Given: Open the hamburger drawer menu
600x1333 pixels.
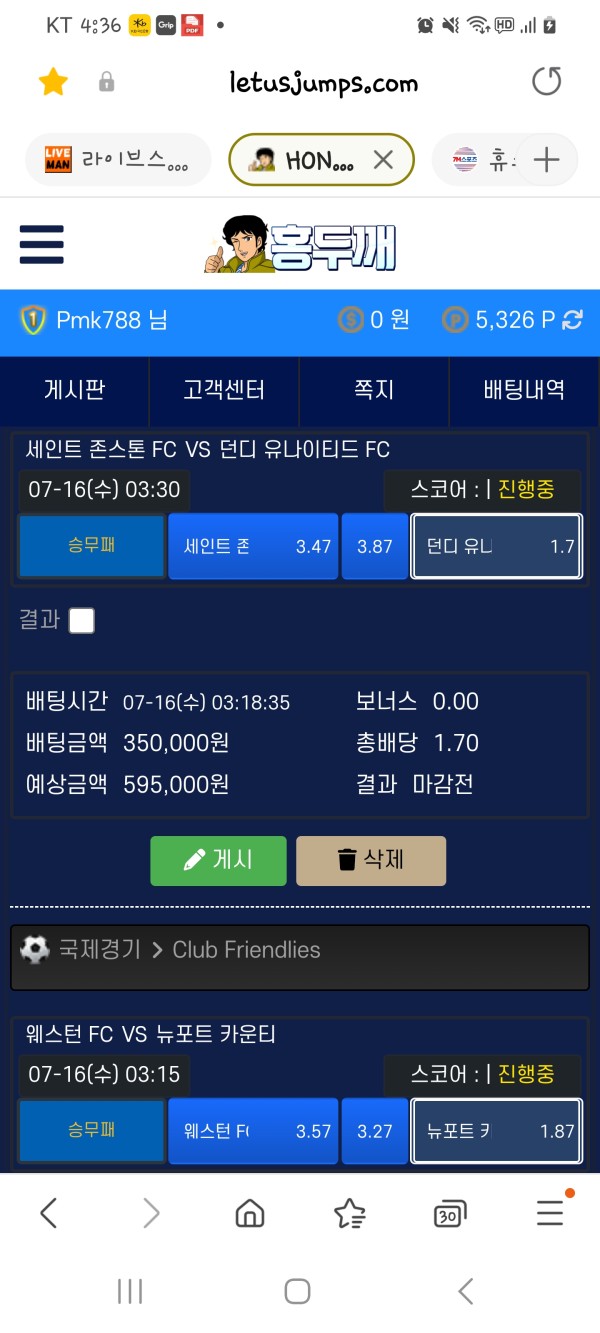Looking at the screenshot, I should pyautogui.click(x=41, y=245).
